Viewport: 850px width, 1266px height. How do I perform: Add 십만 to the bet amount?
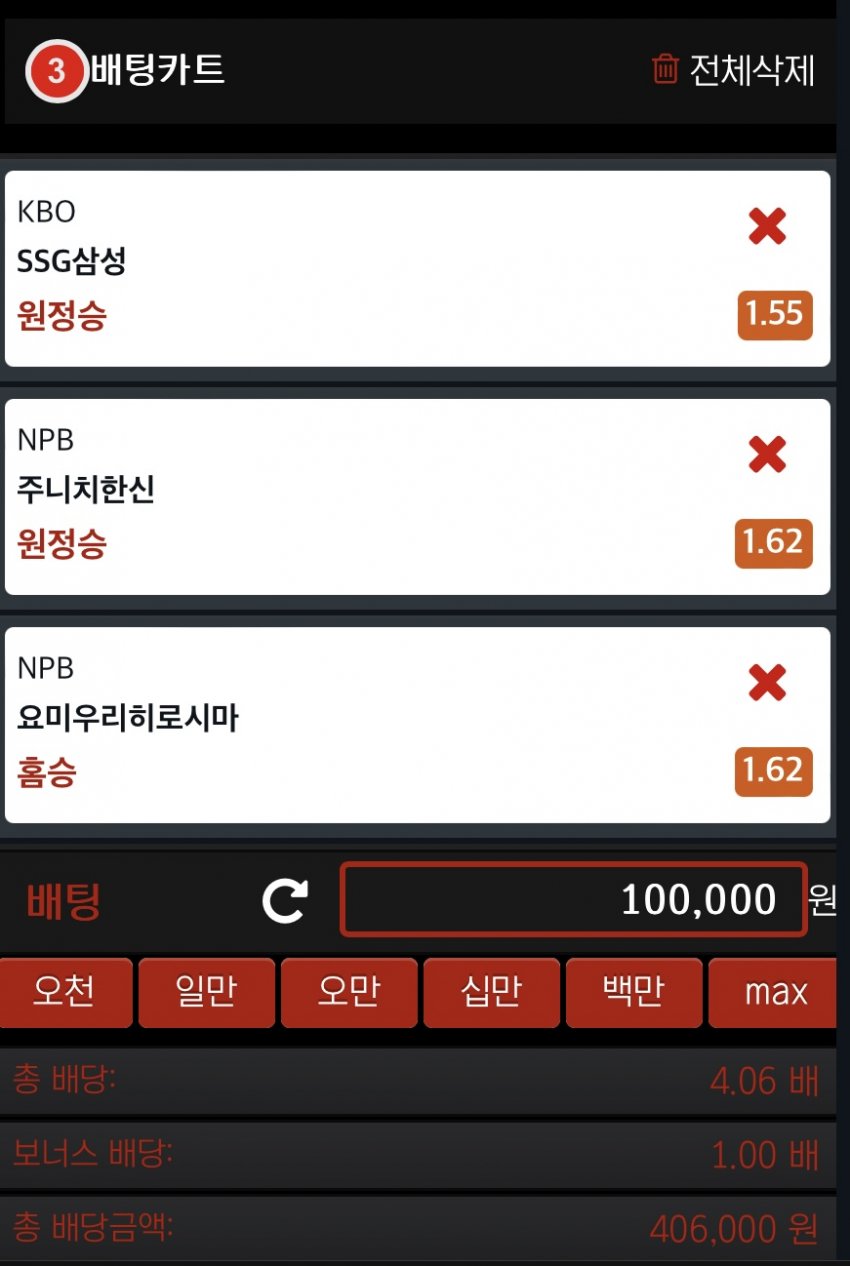point(491,992)
